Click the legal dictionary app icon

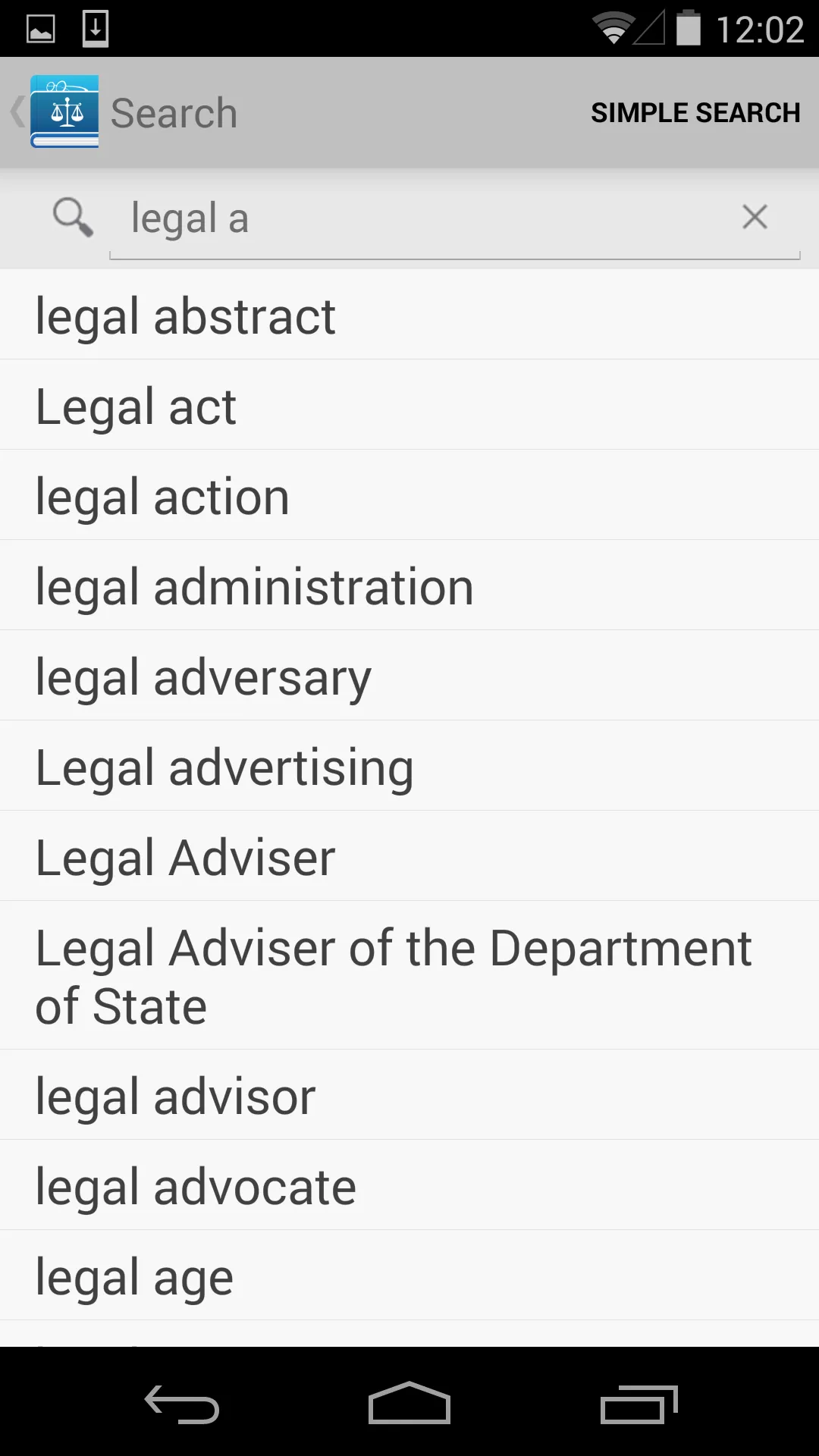click(x=64, y=111)
